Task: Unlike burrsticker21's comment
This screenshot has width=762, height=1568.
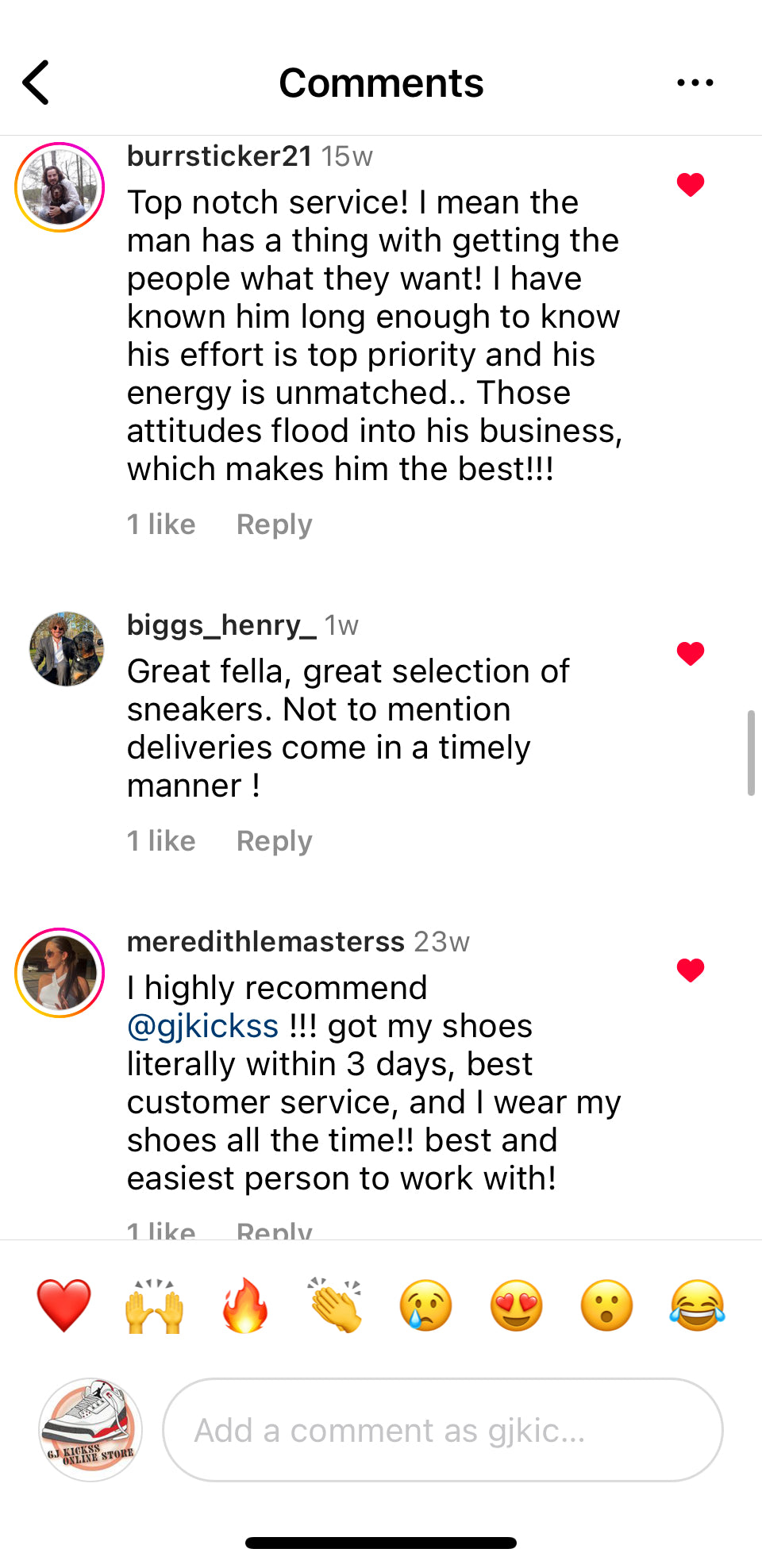Action: (691, 184)
